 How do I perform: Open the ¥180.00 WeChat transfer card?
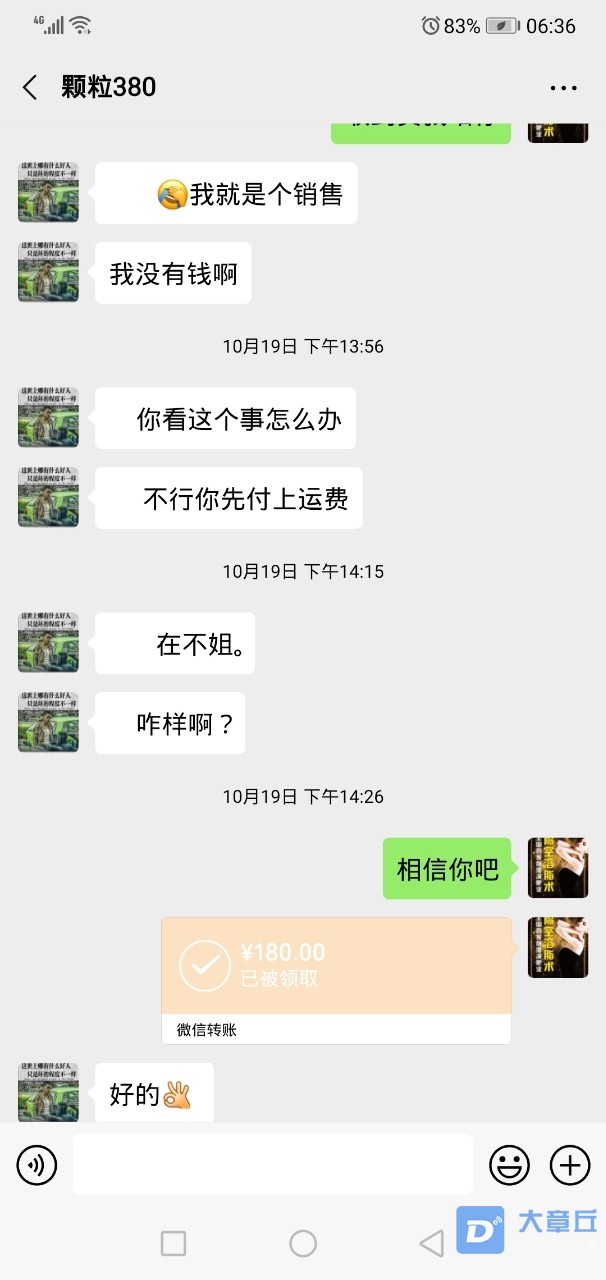(336, 966)
